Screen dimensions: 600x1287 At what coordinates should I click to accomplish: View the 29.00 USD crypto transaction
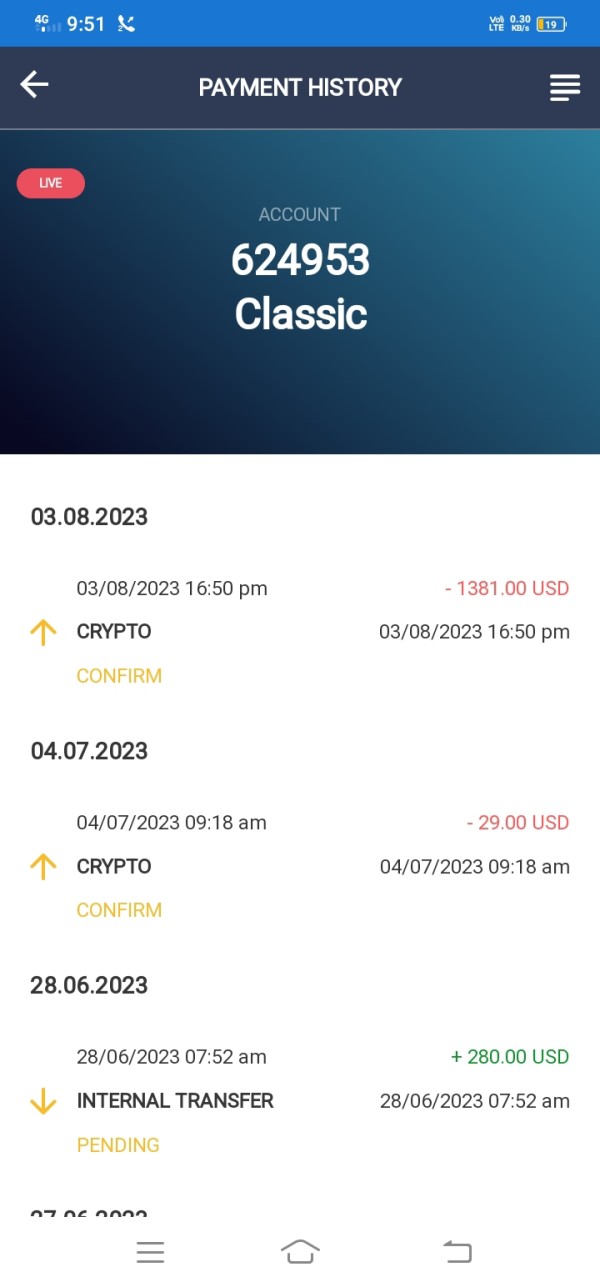pos(300,866)
